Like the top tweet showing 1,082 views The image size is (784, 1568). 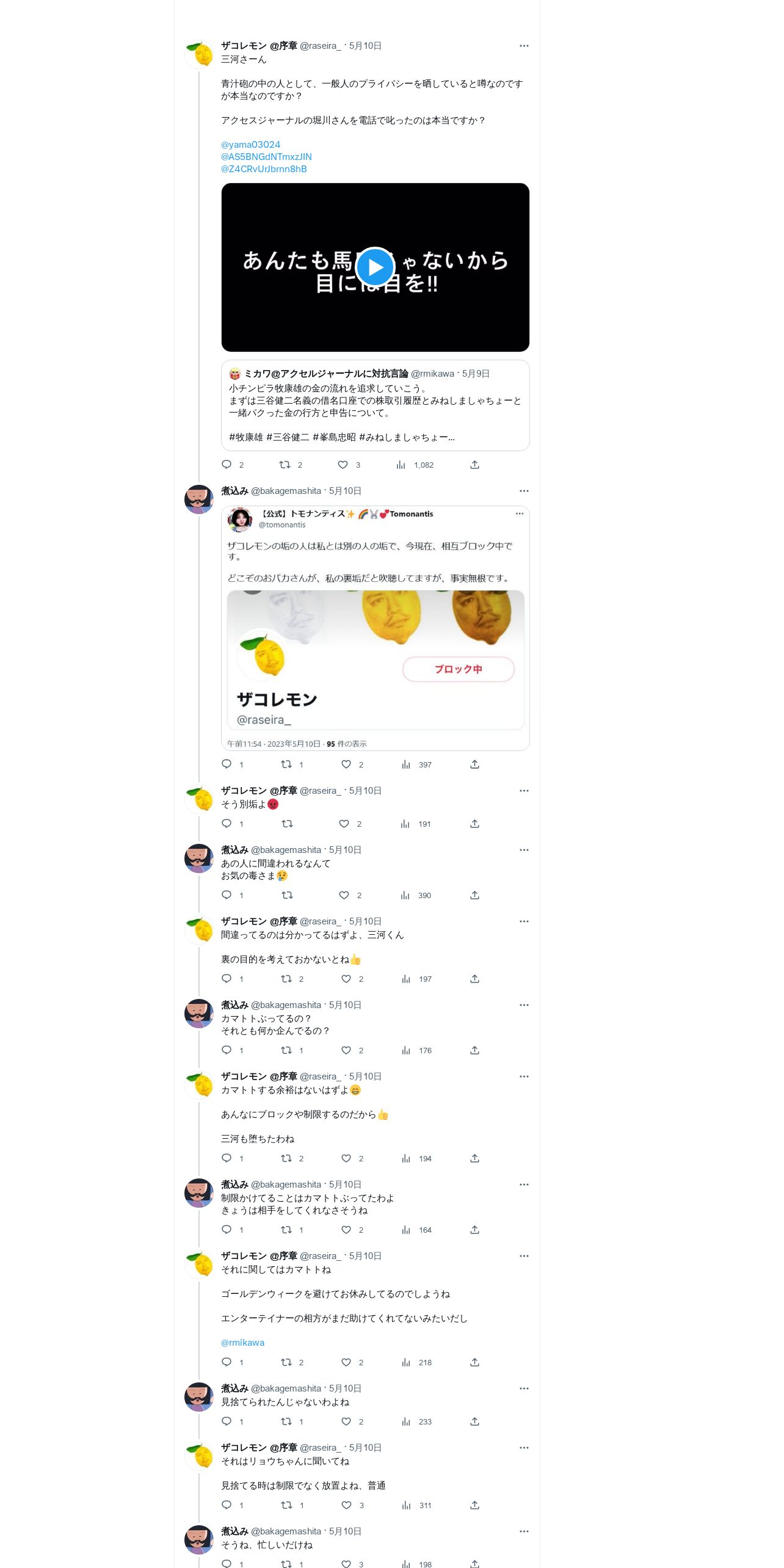coord(343,465)
